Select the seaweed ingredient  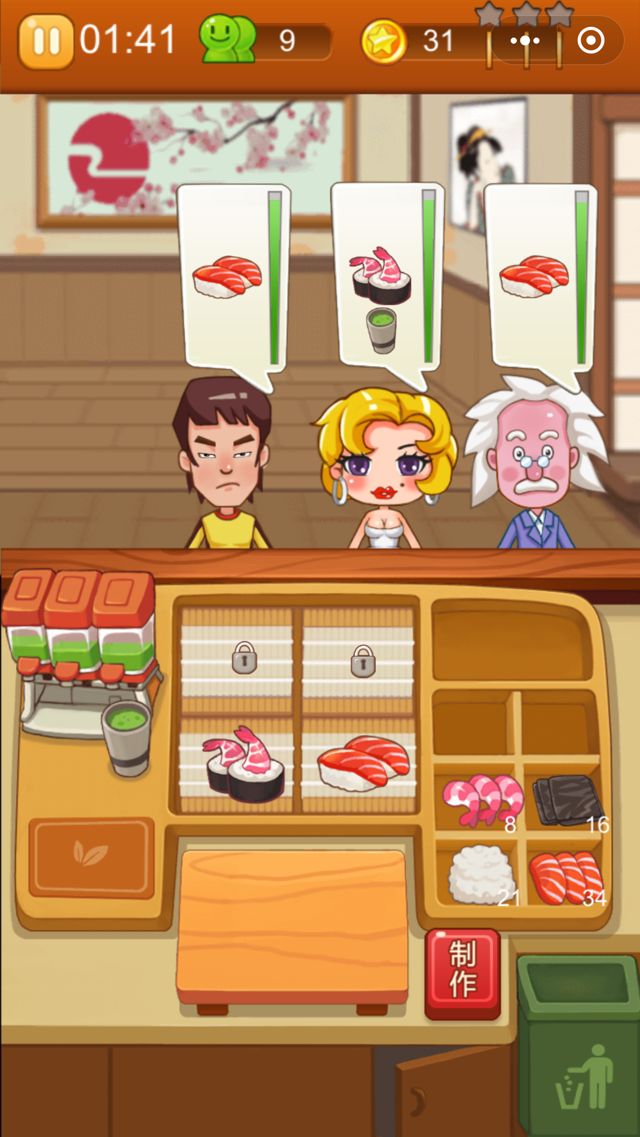click(x=566, y=799)
